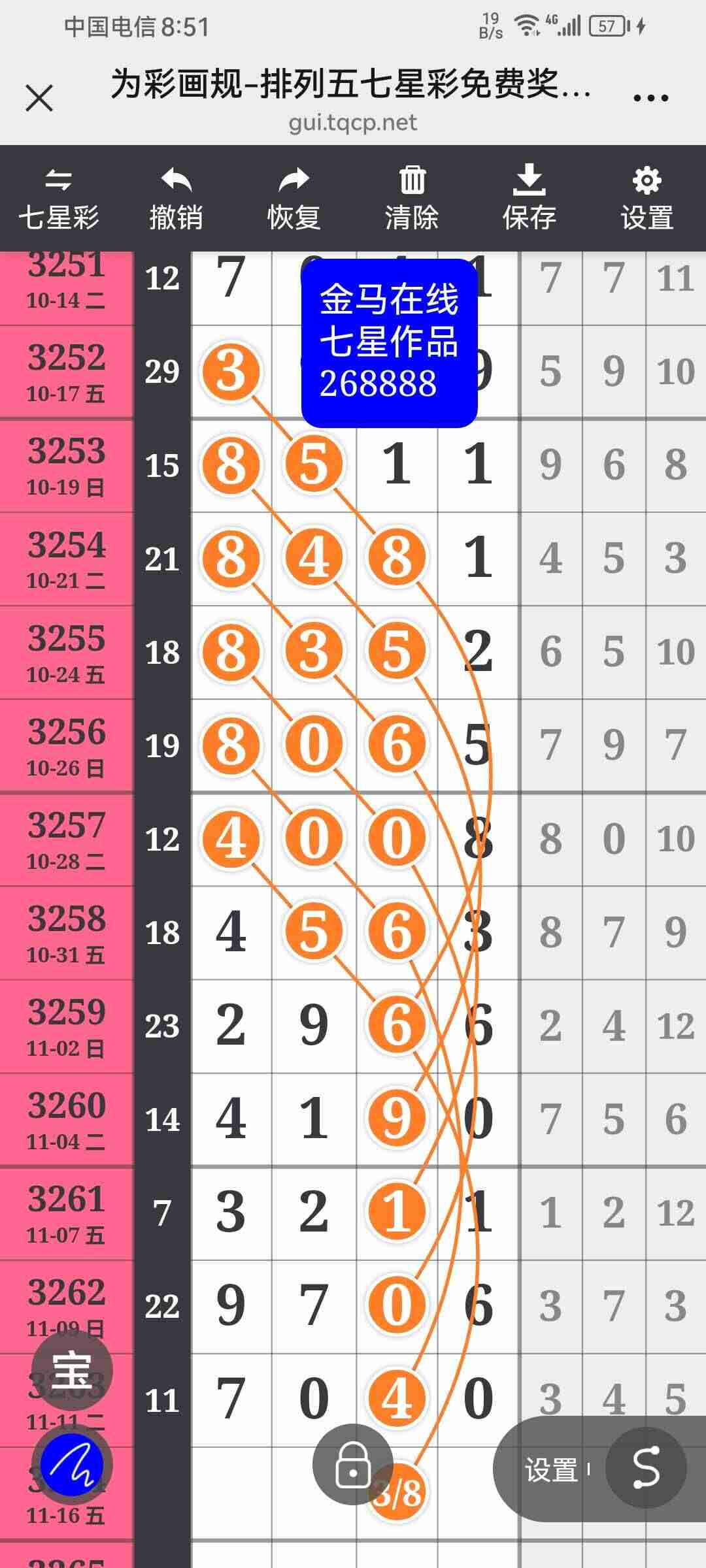
Task: Close the web page
Action: point(39,99)
